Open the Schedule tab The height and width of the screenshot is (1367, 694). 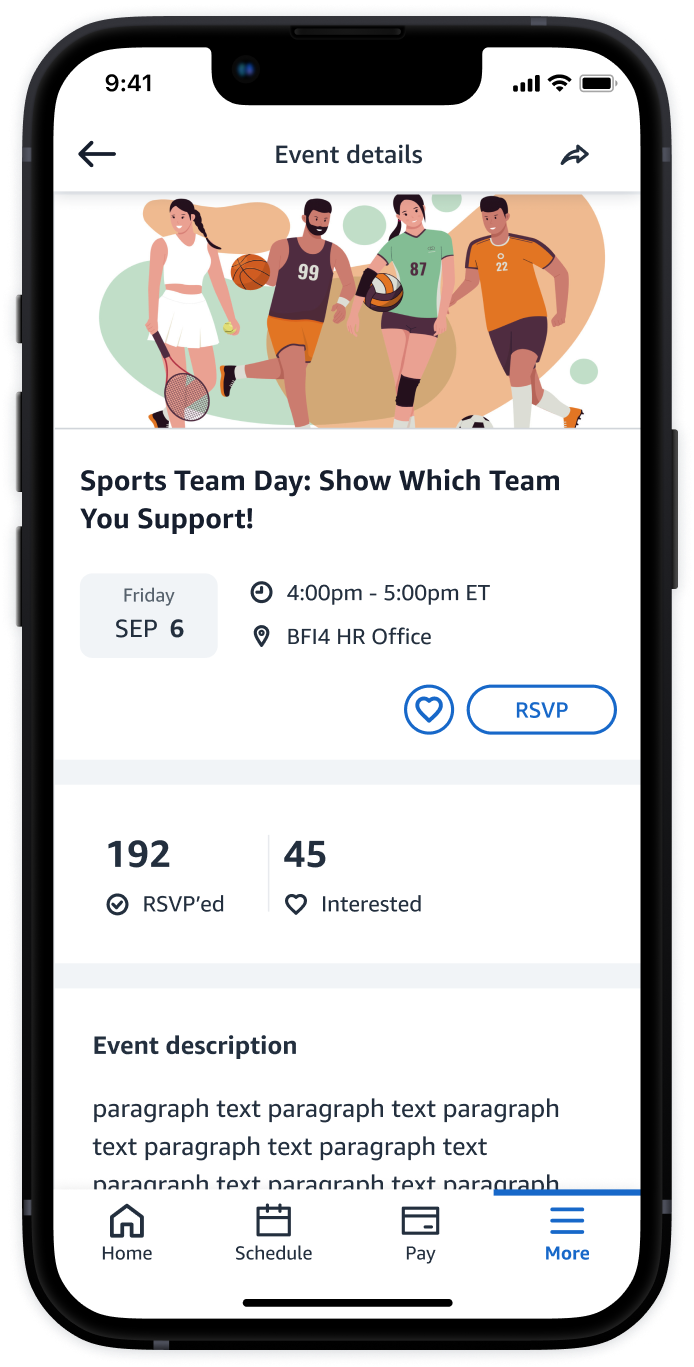(273, 1233)
